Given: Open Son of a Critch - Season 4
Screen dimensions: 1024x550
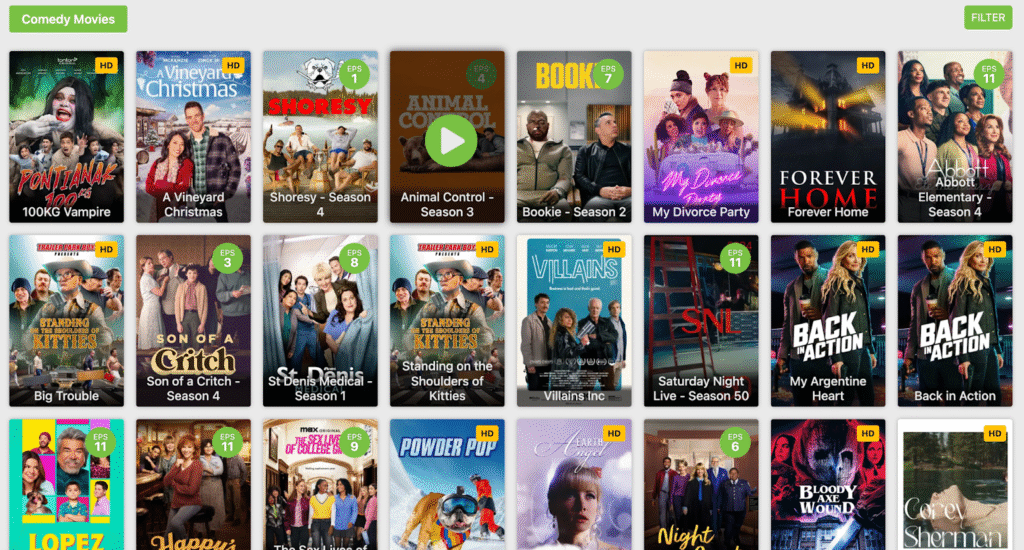Looking at the screenshot, I should click(193, 320).
